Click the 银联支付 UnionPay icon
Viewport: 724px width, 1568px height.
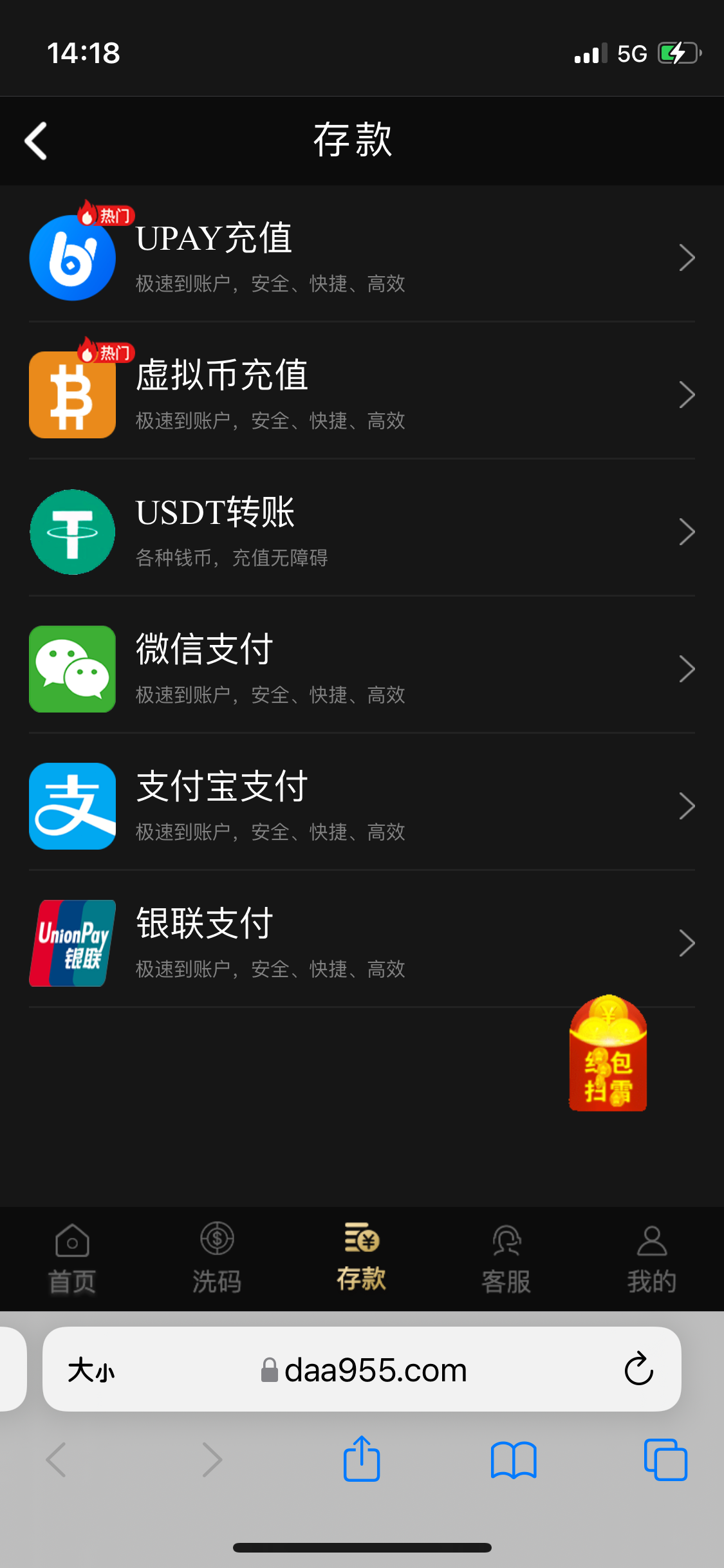[72, 943]
